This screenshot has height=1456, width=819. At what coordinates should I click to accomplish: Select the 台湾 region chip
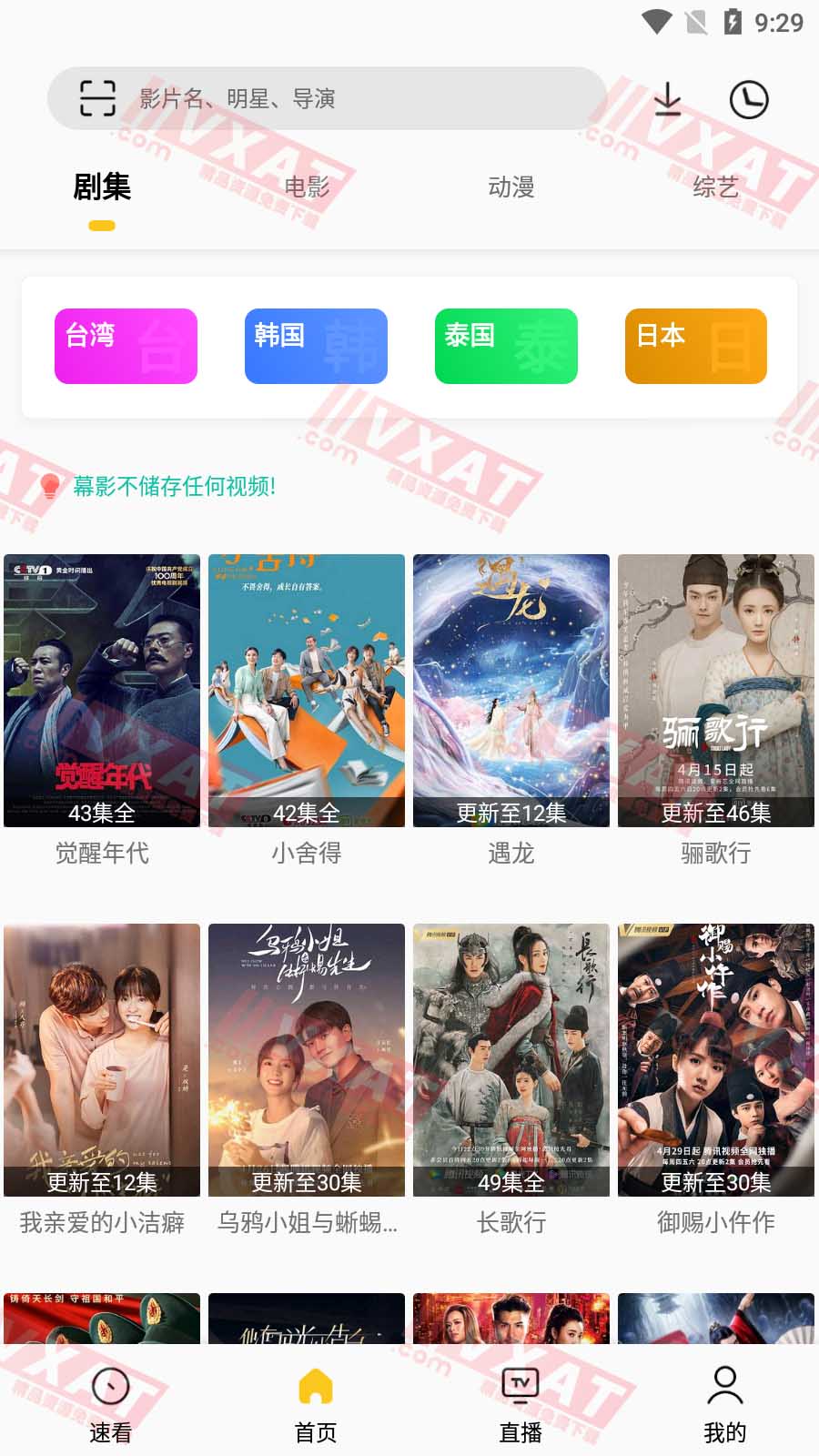(126, 346)
